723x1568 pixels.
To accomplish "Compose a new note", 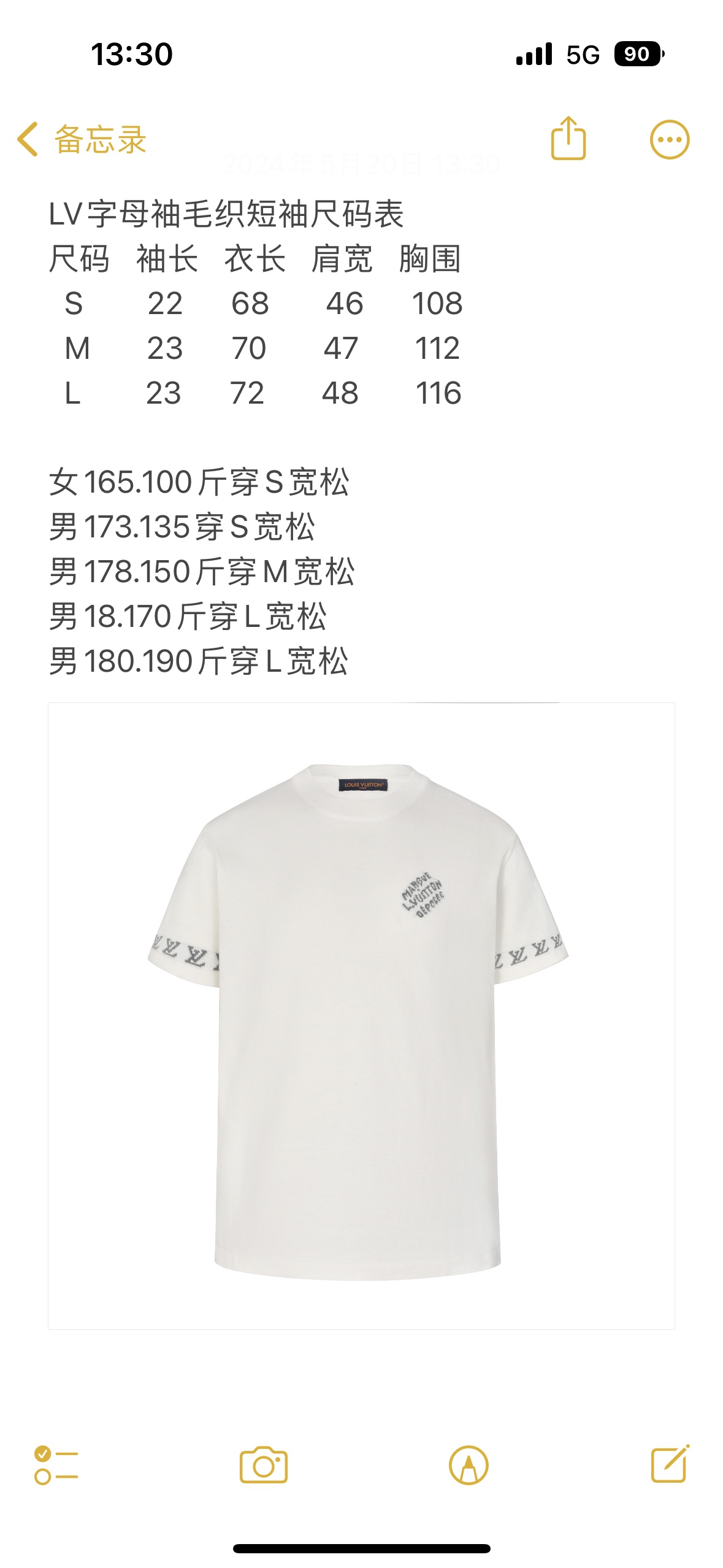I will [x=670, y=1464].
